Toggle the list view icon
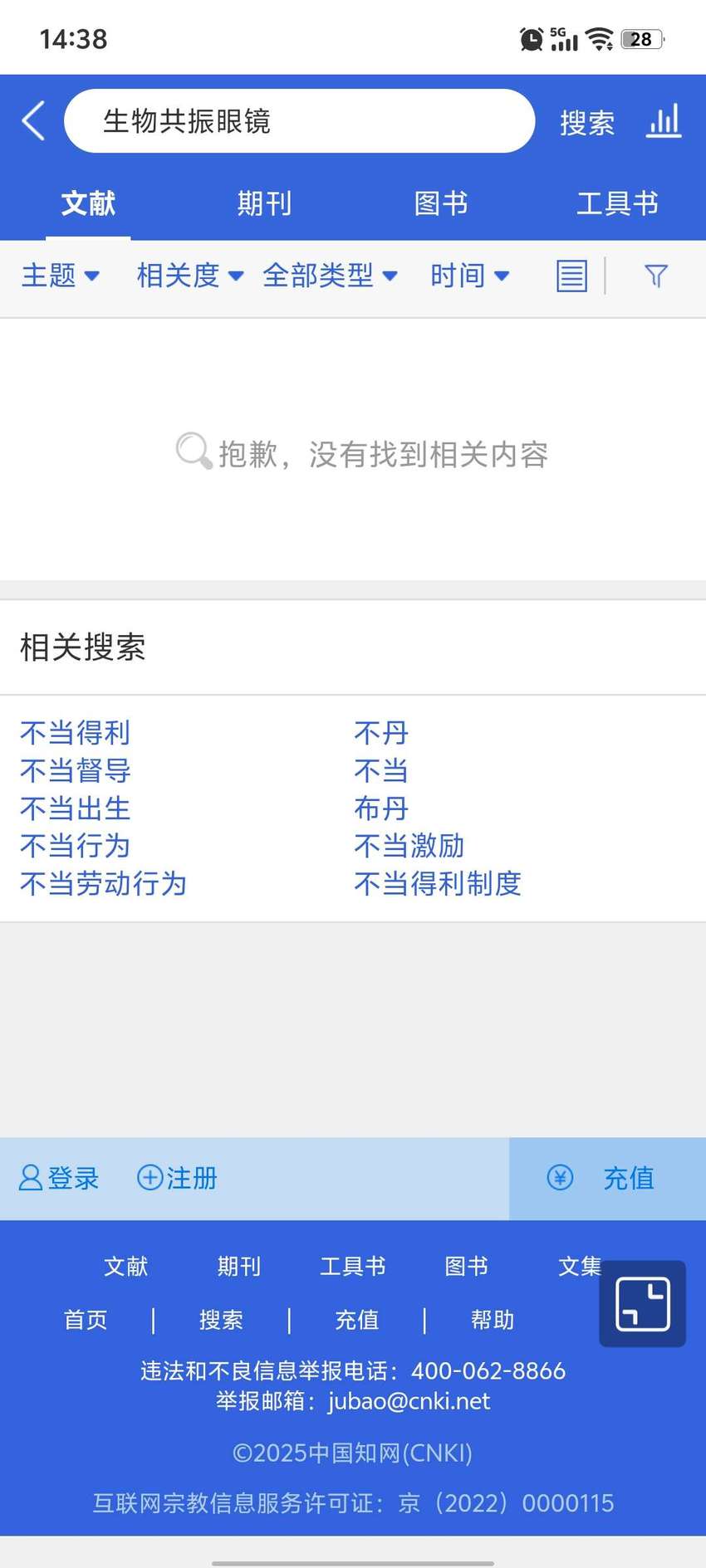The width and height of the screenshot is (706, 1568). click(571, 276)
